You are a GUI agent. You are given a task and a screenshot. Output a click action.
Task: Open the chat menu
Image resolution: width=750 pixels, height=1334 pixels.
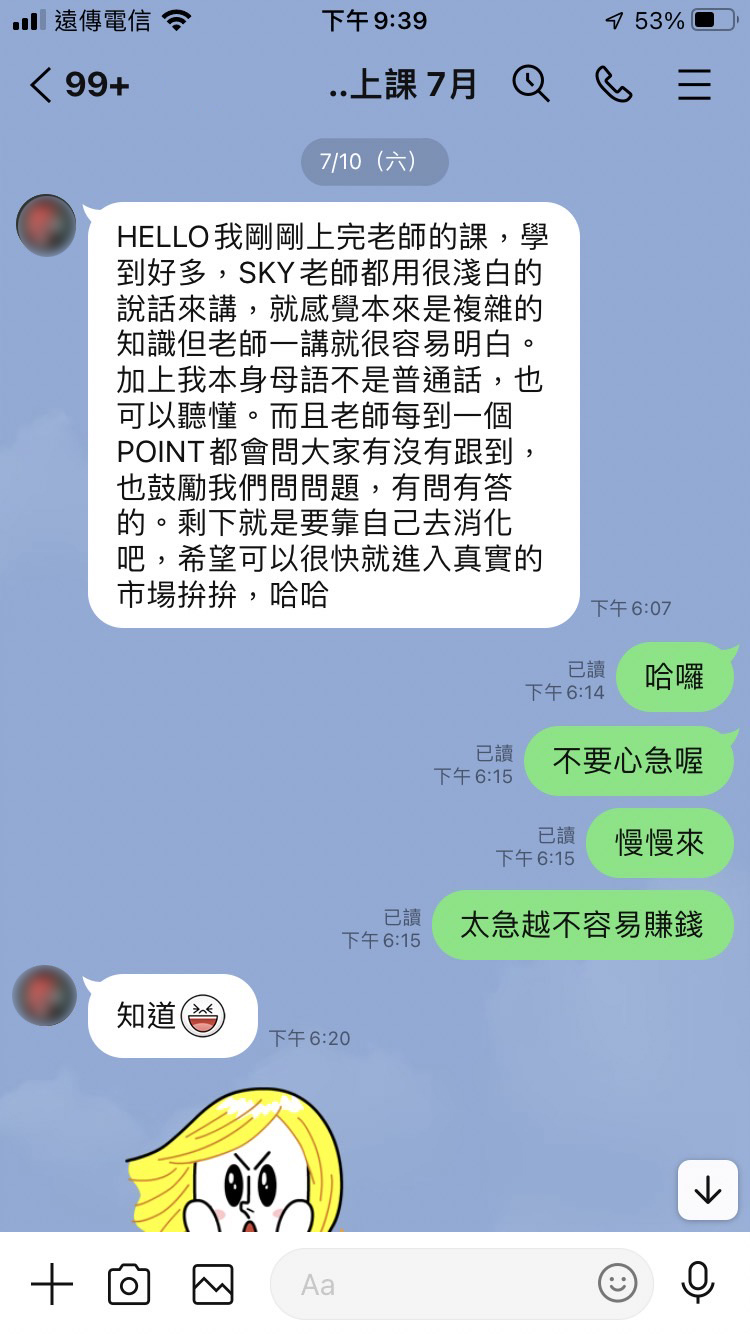click(694, 85)
